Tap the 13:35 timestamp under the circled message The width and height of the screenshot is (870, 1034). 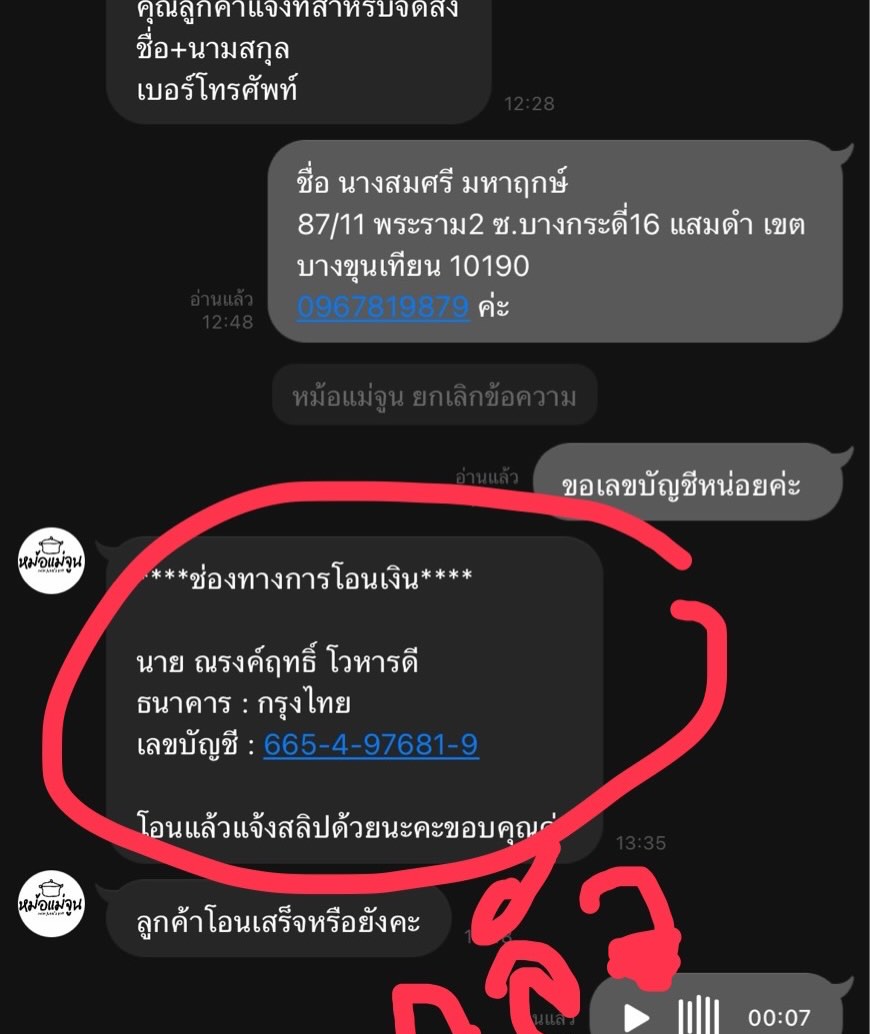click(642, 842)
